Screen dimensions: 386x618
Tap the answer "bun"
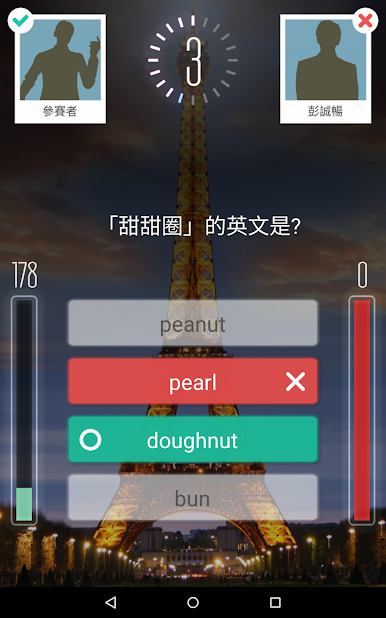193,497
